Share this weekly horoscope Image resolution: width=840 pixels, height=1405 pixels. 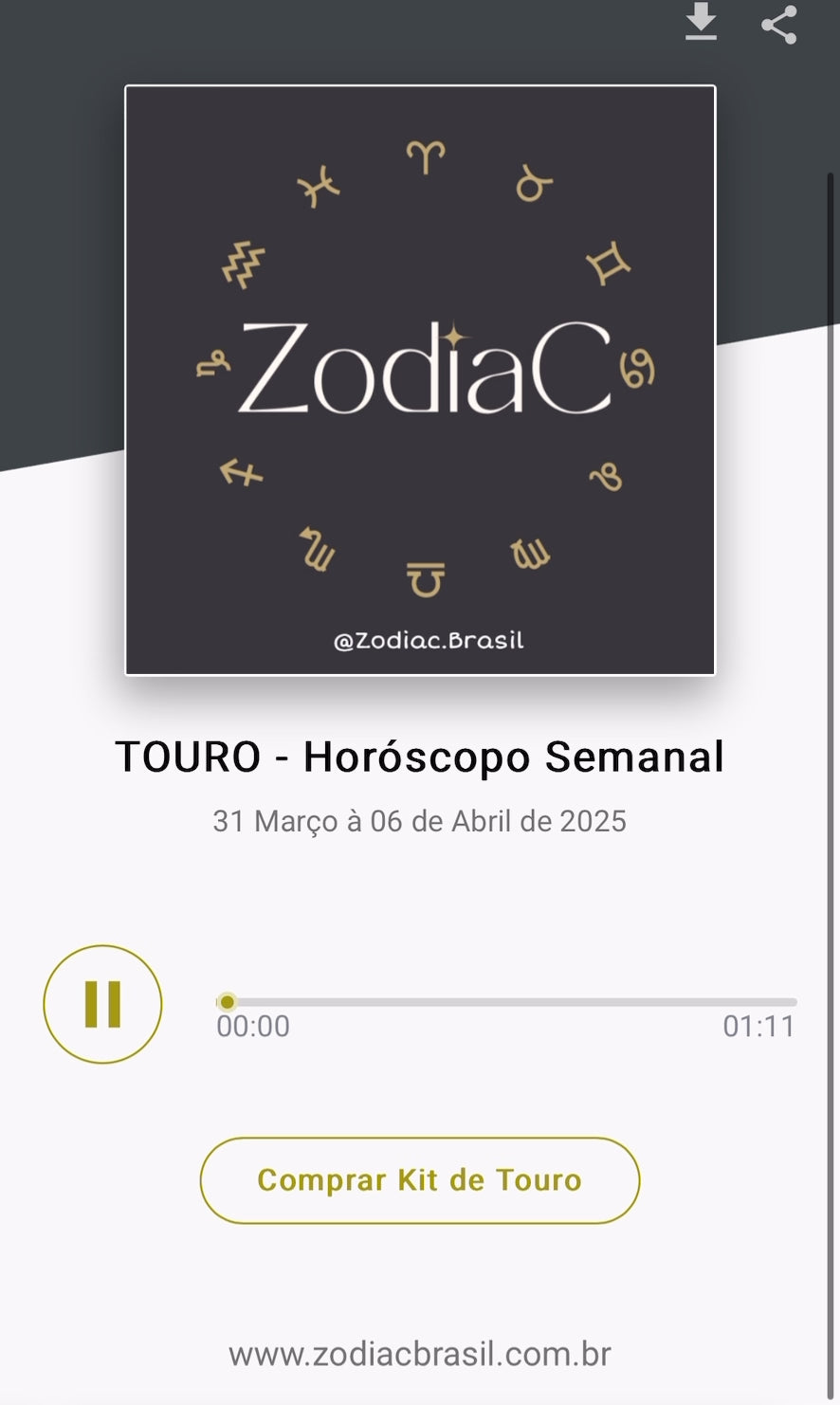(x=778, y=25)
